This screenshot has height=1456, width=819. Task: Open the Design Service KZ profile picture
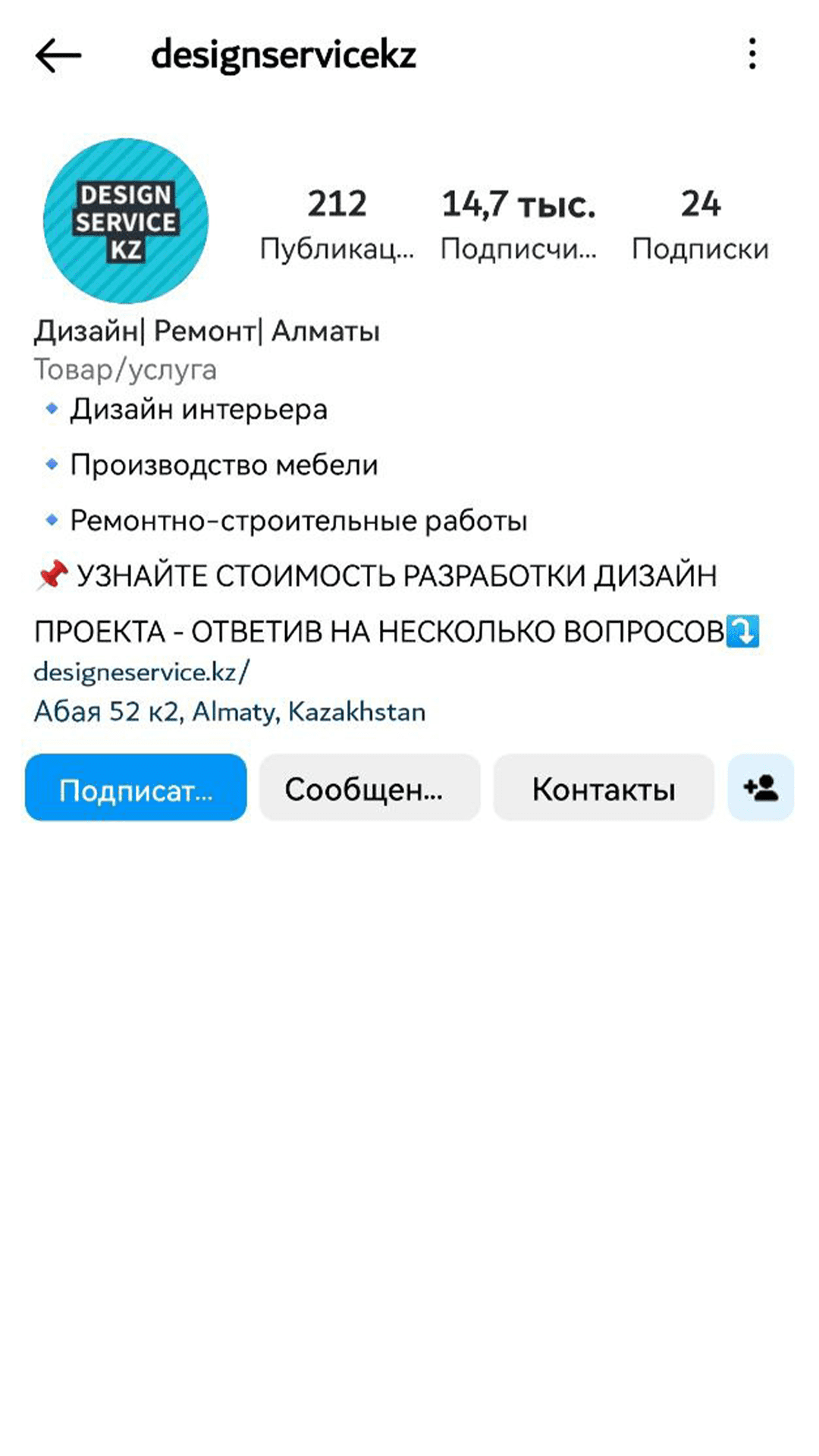126,221
